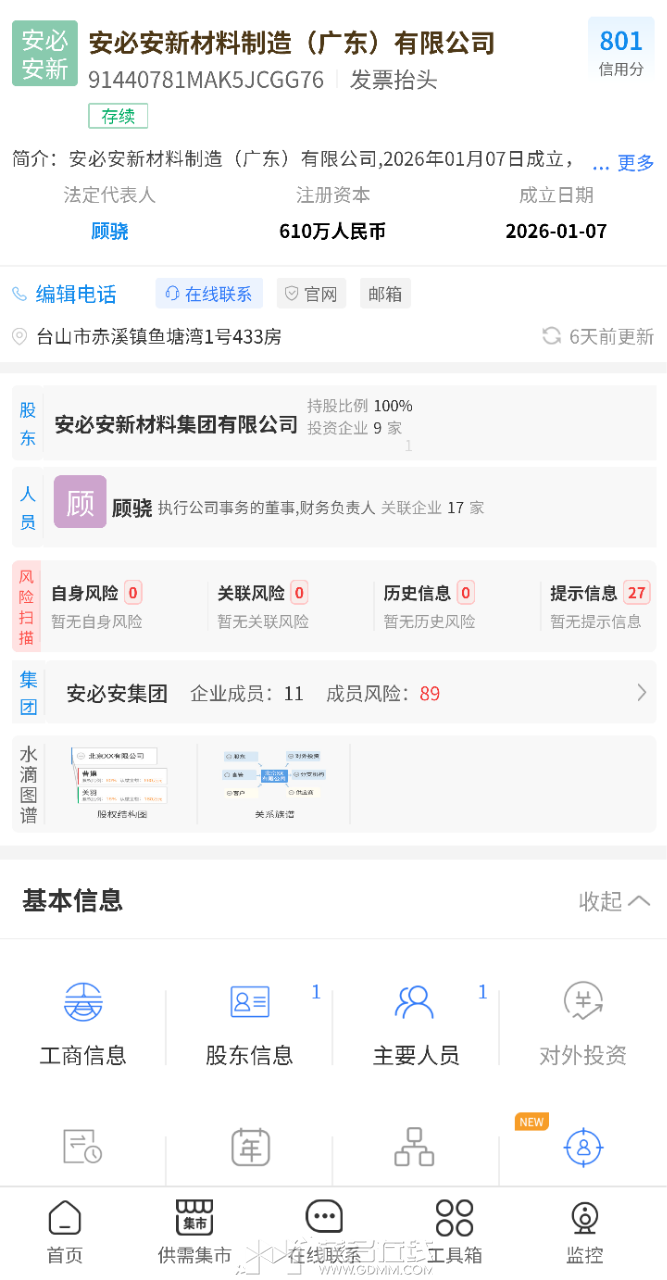Open the 官网 official website chip

(311, 294)
